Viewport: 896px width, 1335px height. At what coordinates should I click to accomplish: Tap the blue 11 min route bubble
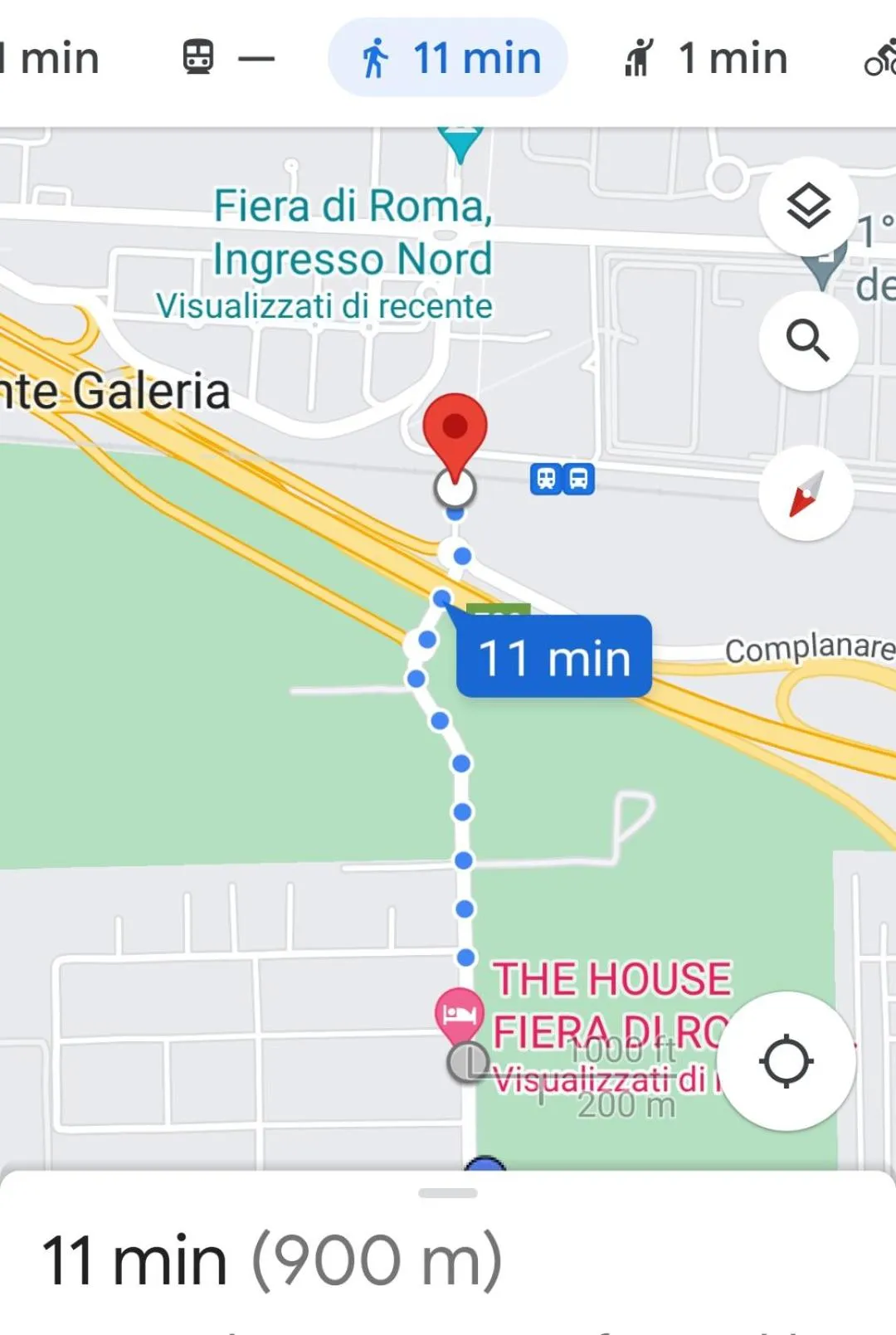point(553,657)
